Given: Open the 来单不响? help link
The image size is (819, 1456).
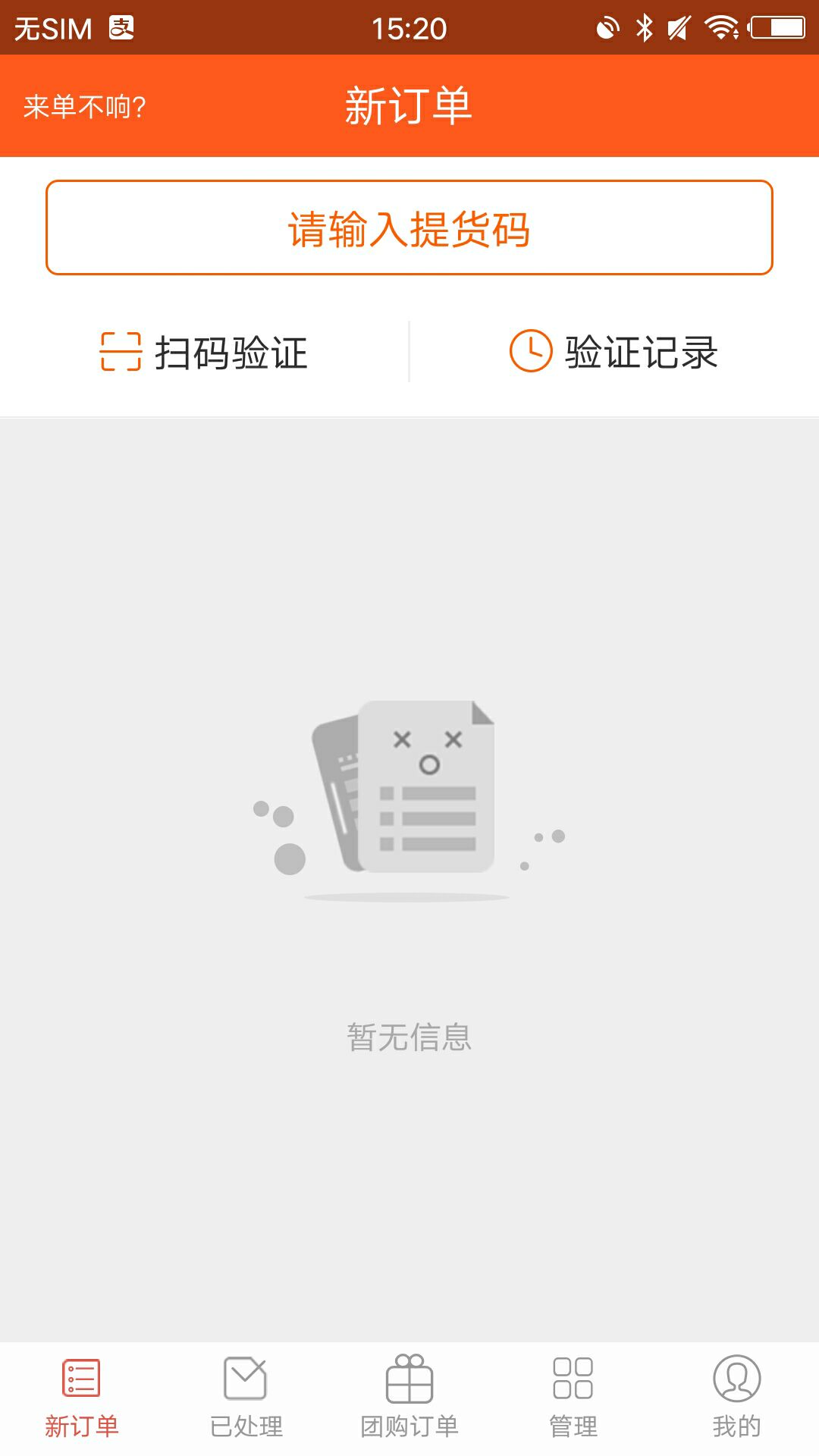Looking at the screenshot, I should [x=85, y=107].
